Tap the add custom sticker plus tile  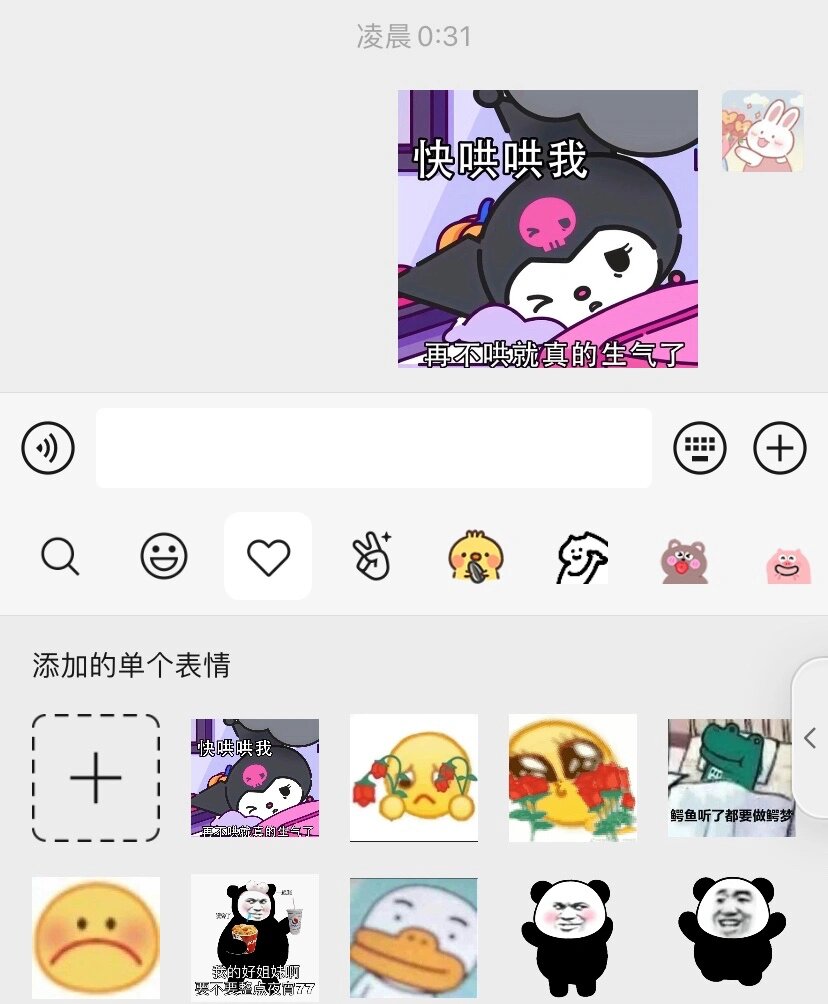click(94, 777)
